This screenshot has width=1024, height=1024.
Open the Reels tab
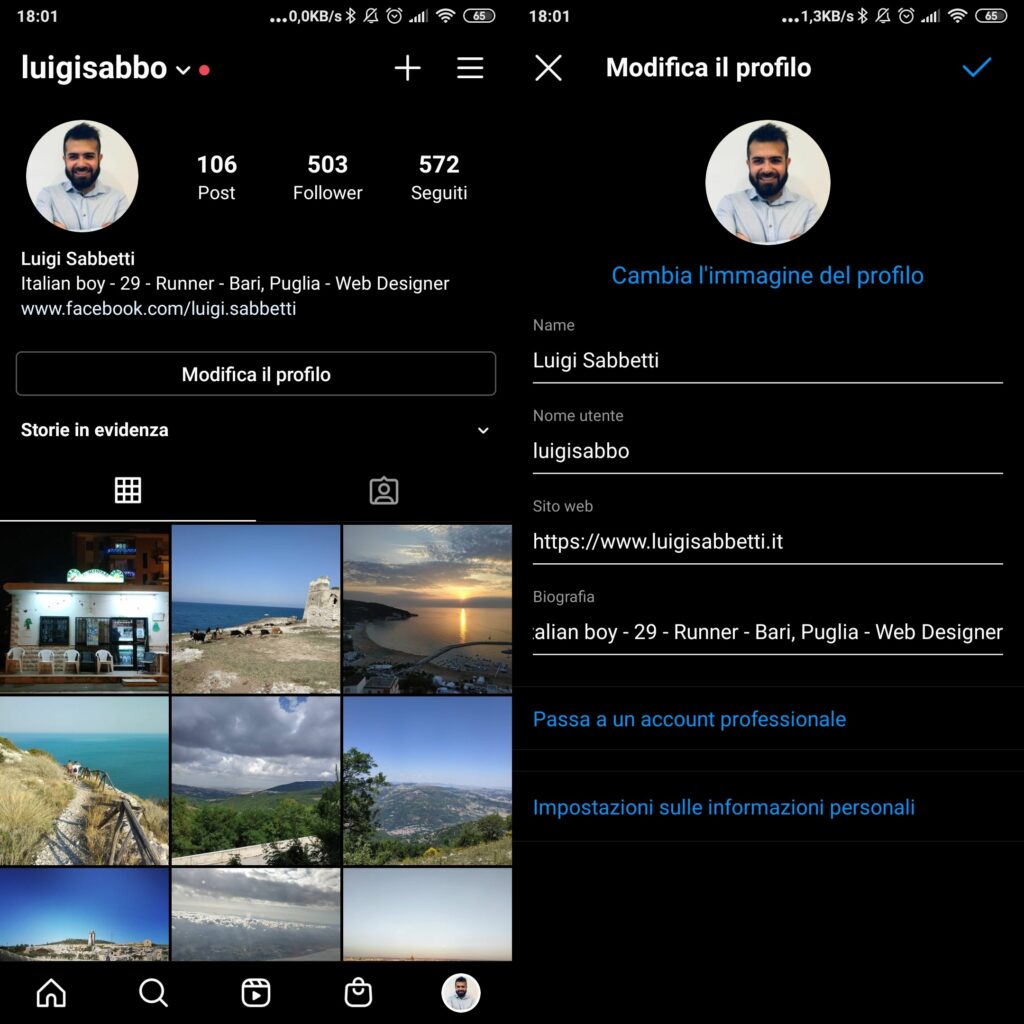256,993
